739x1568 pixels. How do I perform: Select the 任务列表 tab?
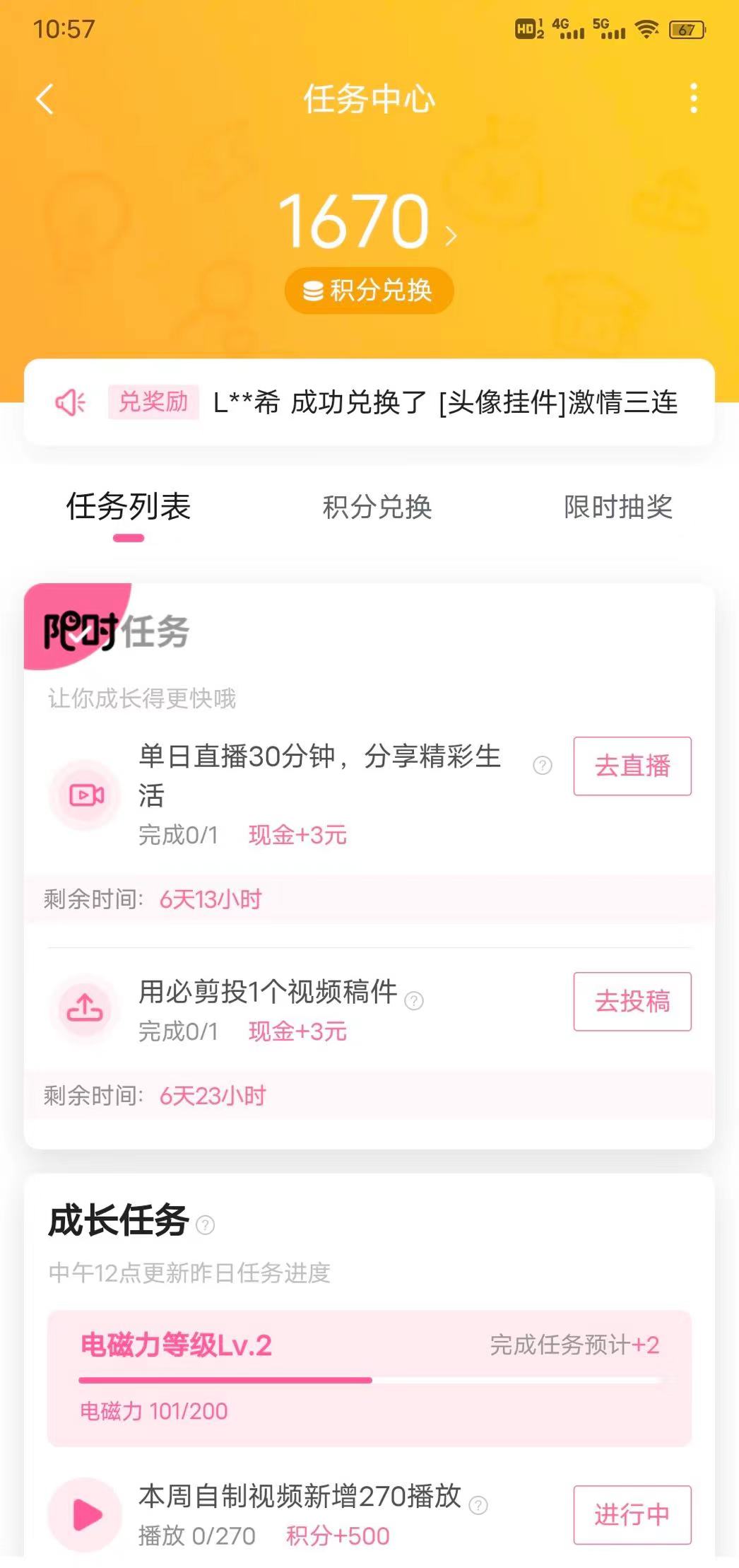(129, 507)
